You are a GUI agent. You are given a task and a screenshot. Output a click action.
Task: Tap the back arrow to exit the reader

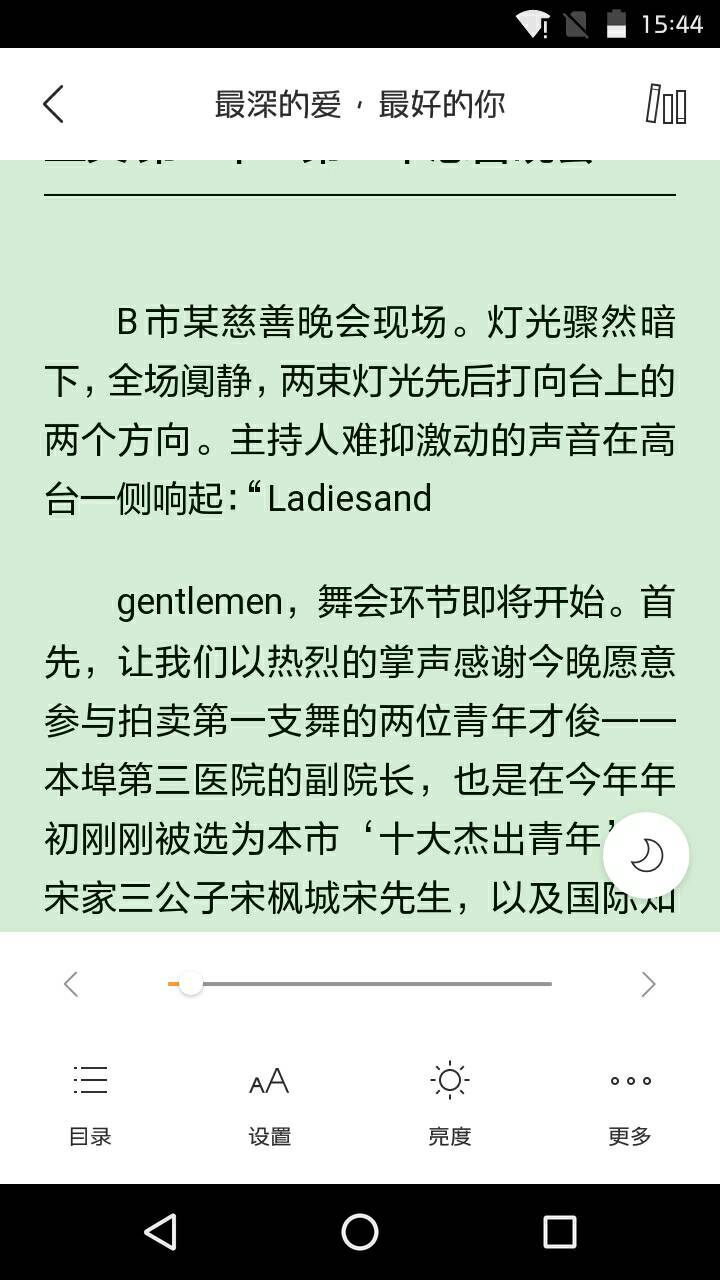coord(52,103)
